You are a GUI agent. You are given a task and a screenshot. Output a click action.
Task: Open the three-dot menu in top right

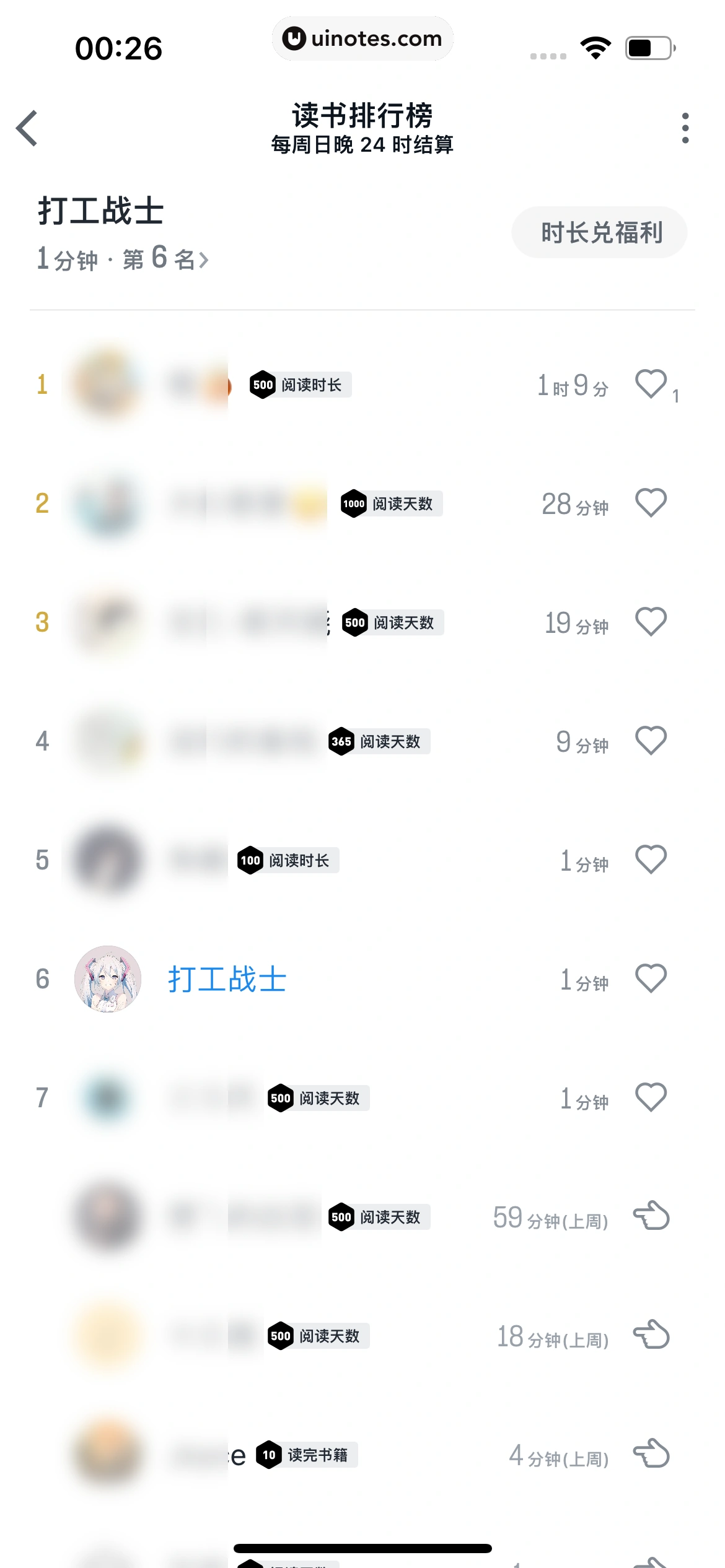pos(685,127)
